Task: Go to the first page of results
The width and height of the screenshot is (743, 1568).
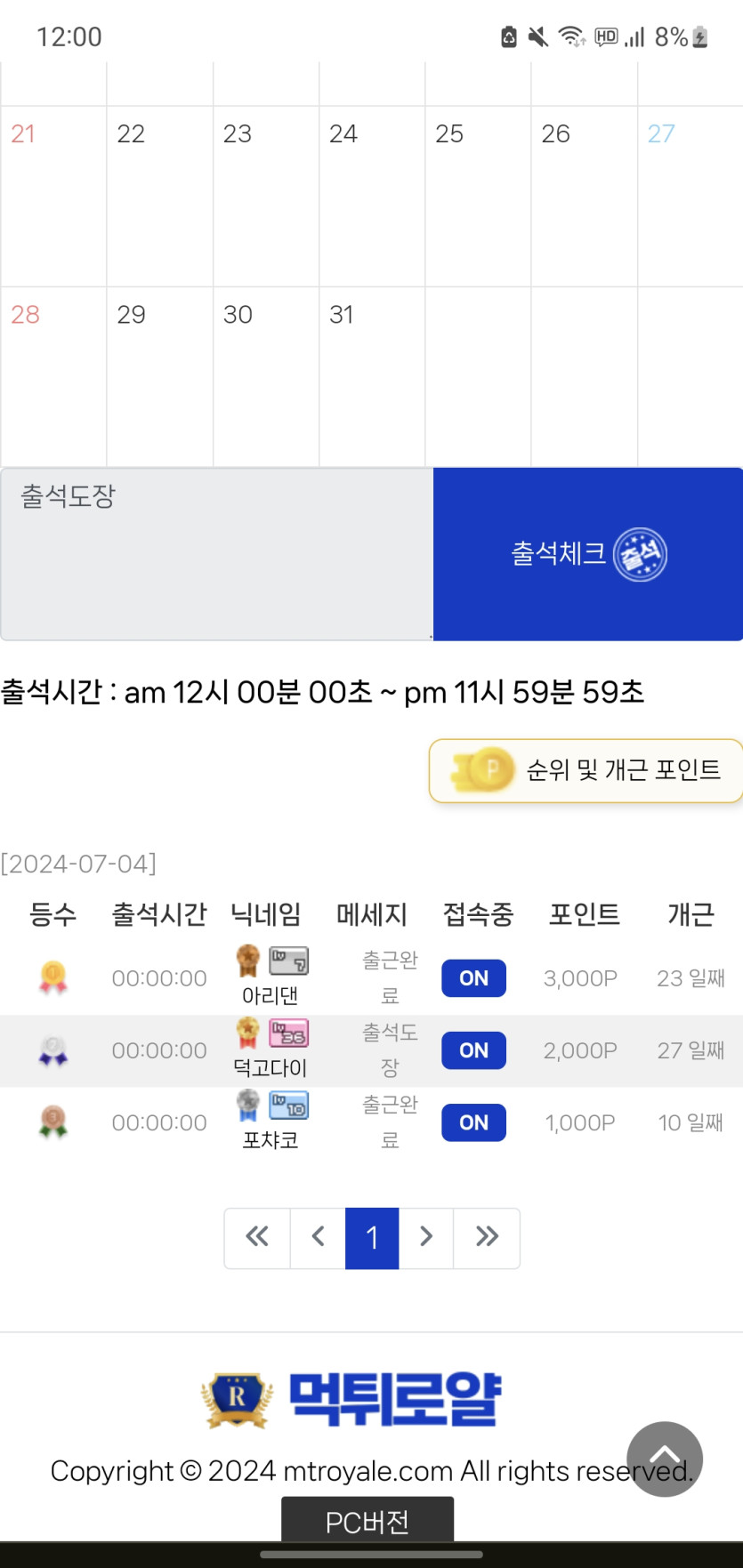Action: click(257, 1237)
